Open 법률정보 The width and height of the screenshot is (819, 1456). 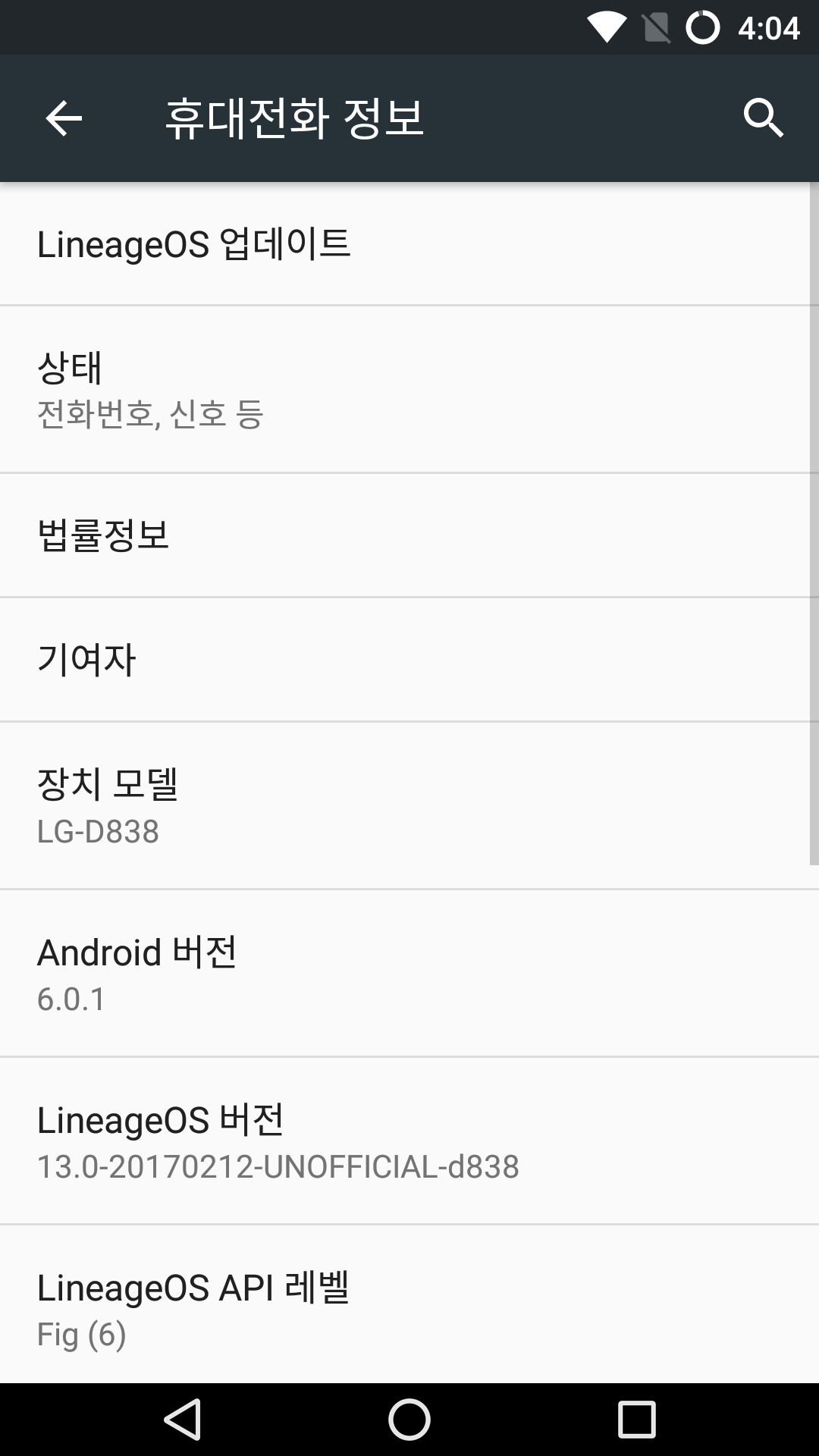[x=409, y=535]
